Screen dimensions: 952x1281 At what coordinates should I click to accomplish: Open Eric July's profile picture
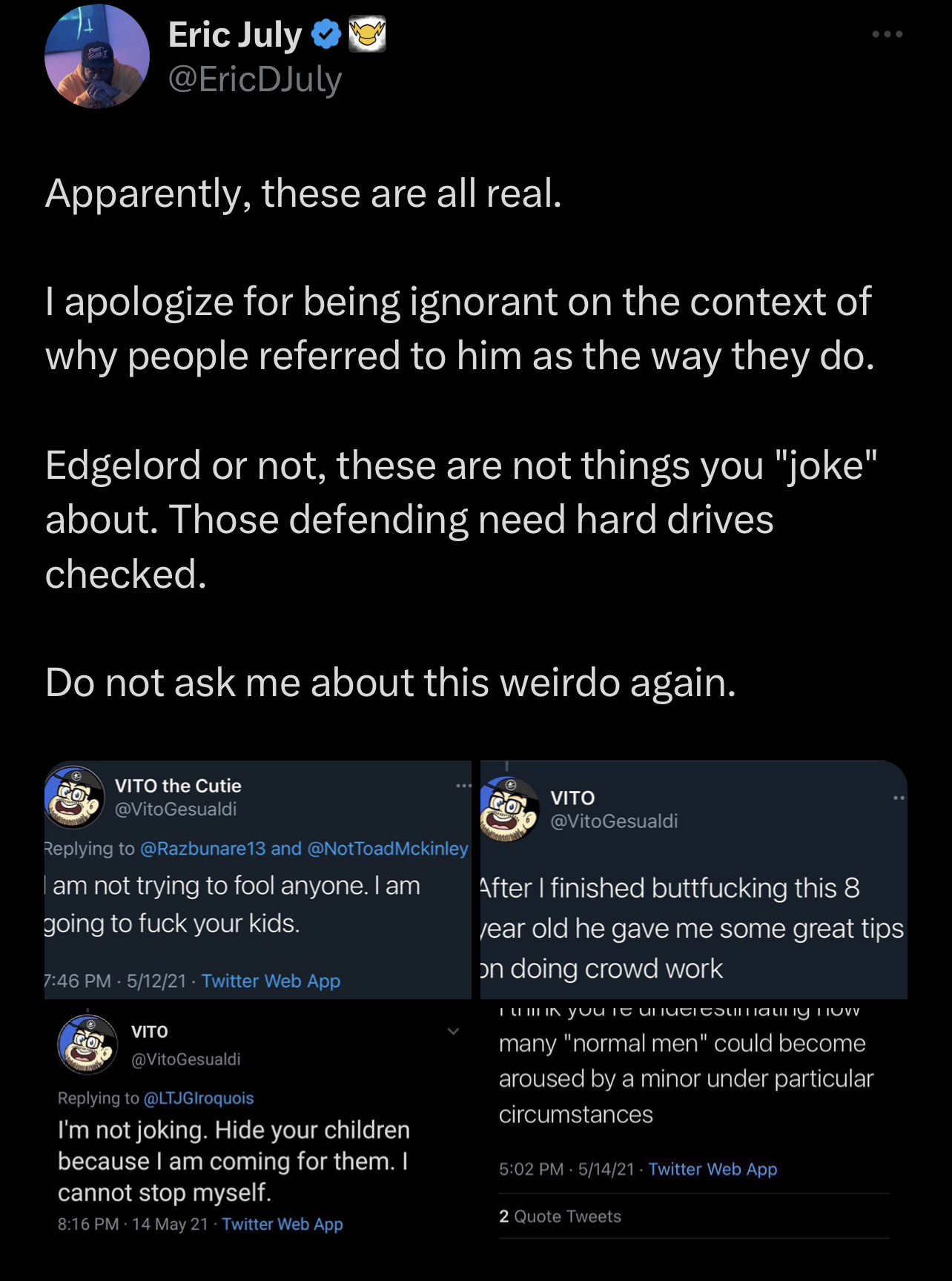pos(97,56)
